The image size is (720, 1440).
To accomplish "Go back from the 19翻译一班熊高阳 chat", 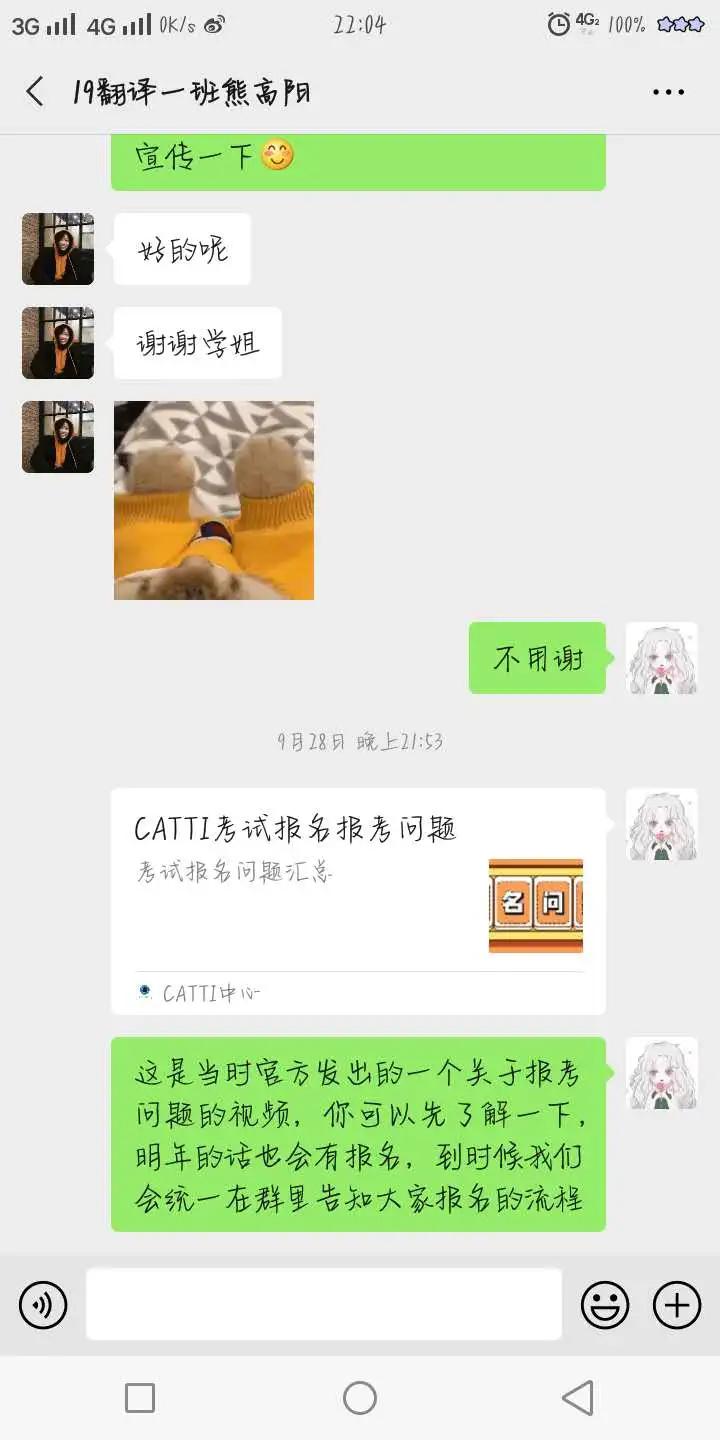I will [x=35, y=92].
